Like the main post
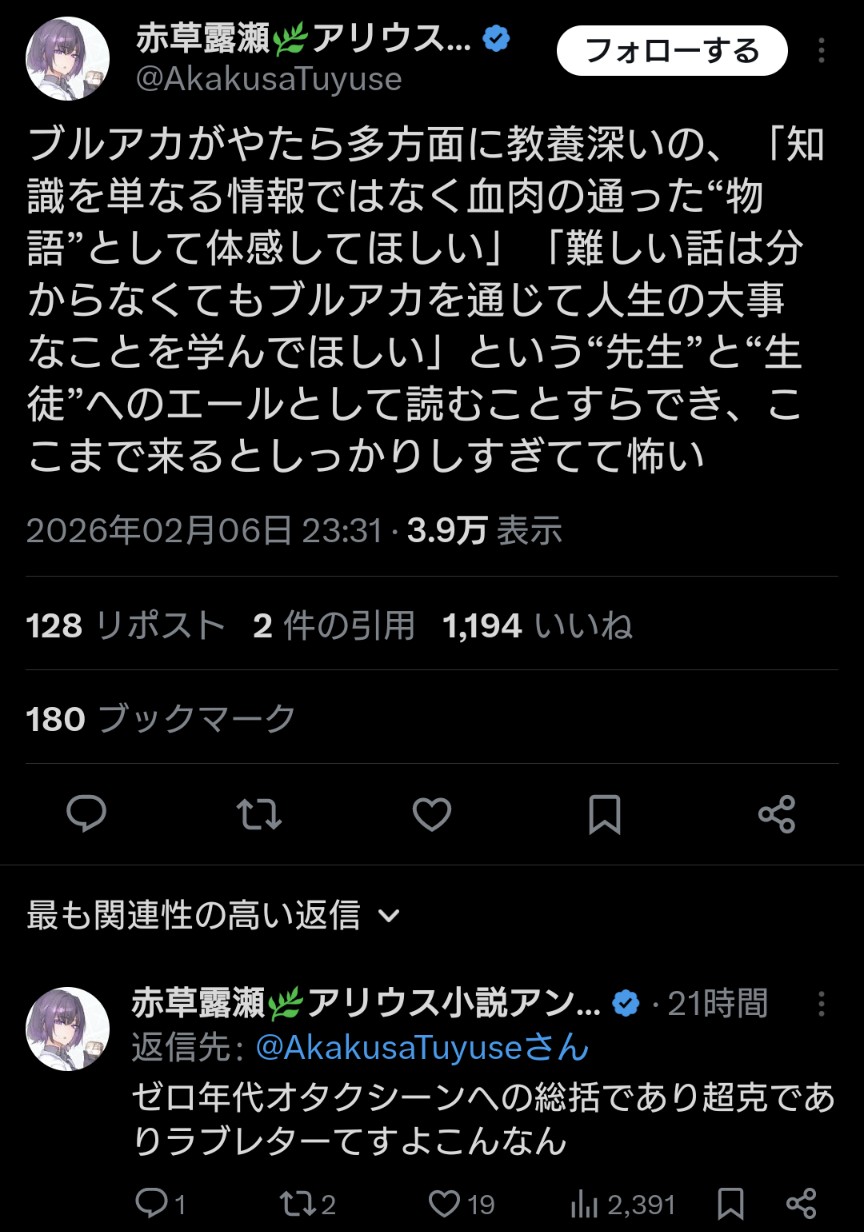Image resolution: width=864 pixels, height=1232 pixels. pyautogui.click(x=432, y=814)
